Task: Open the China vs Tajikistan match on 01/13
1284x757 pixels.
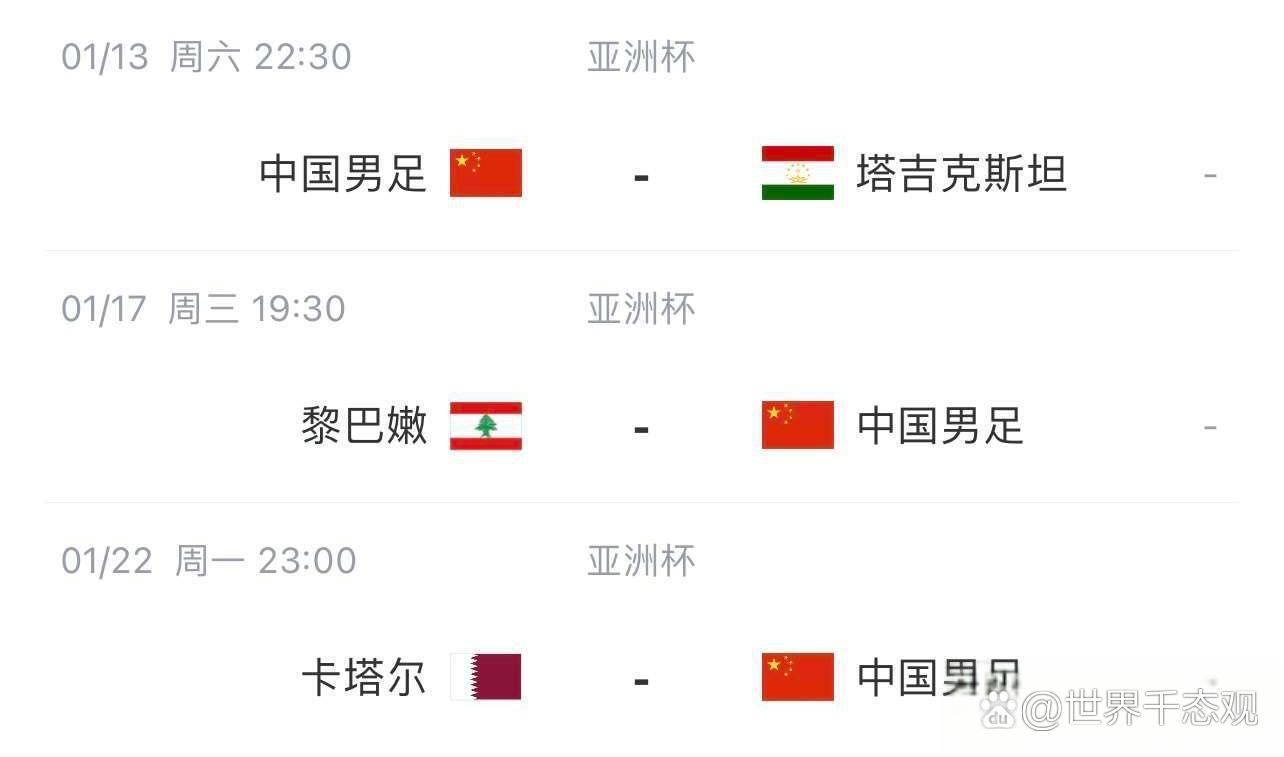Action: (x=641, y=175)
